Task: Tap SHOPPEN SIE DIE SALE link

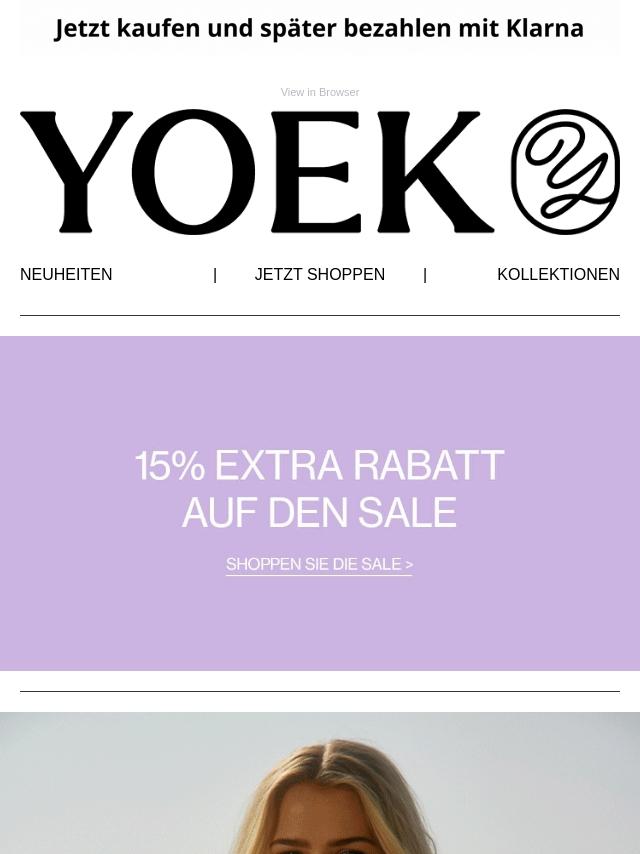Action: click(x=319, y=565)
